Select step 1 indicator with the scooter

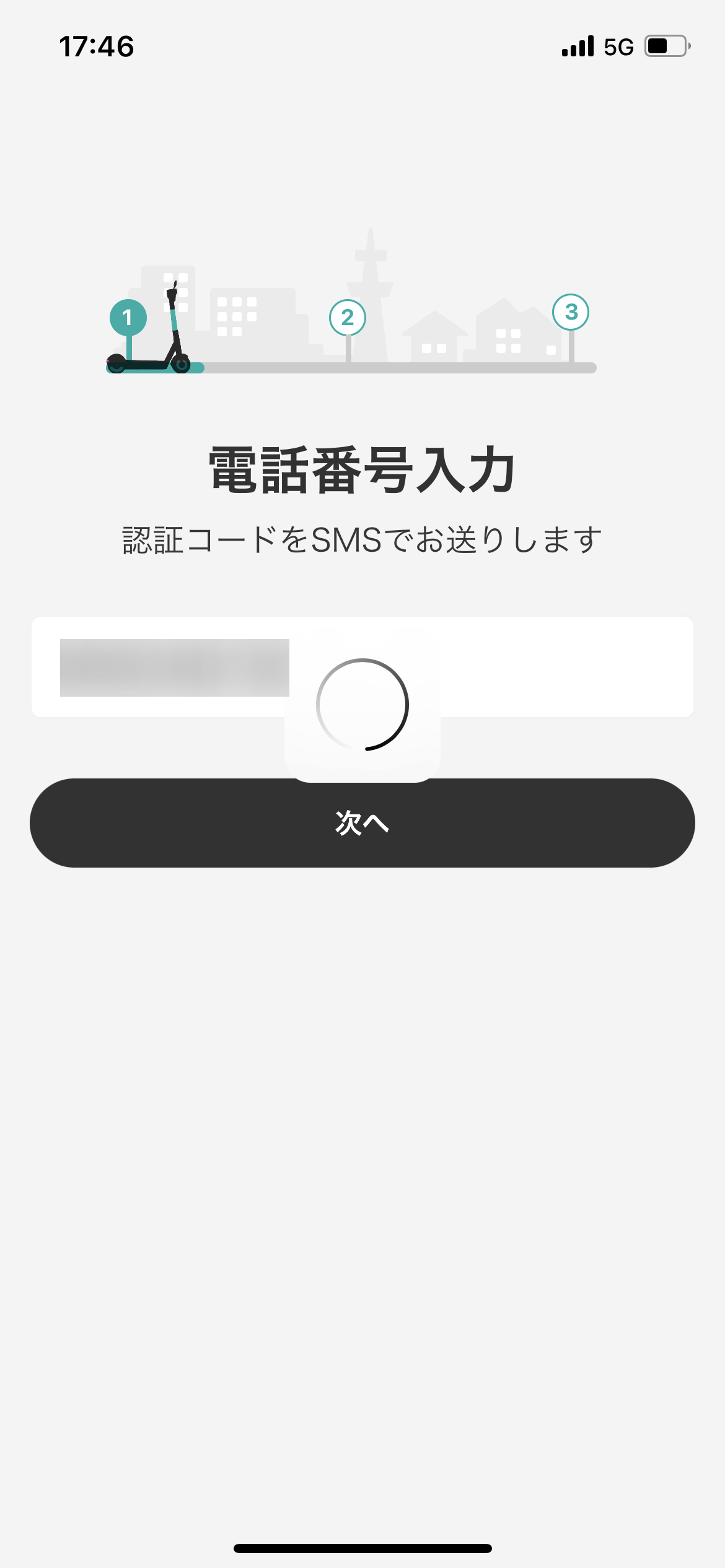coord(127,317)
